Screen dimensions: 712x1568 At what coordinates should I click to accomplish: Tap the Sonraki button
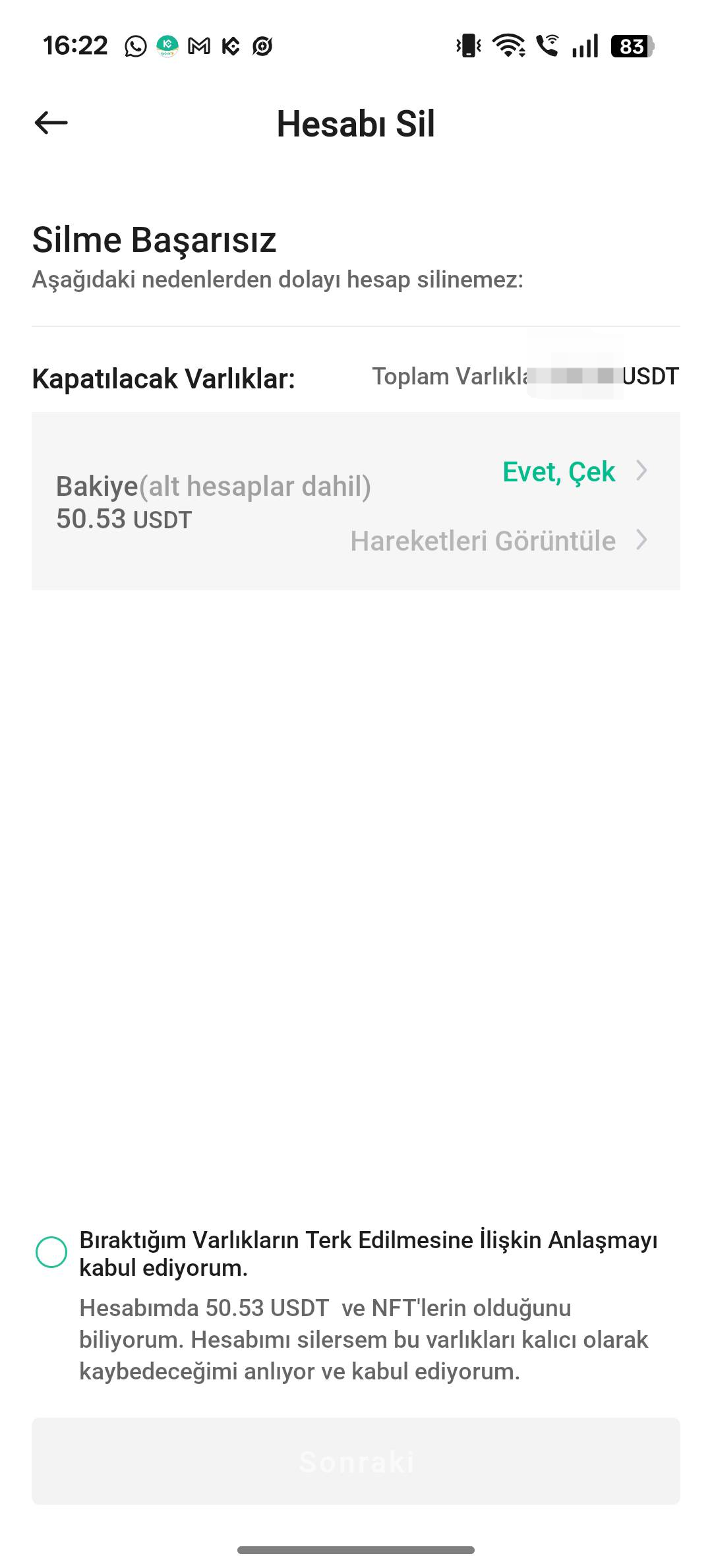(356, 1462)
